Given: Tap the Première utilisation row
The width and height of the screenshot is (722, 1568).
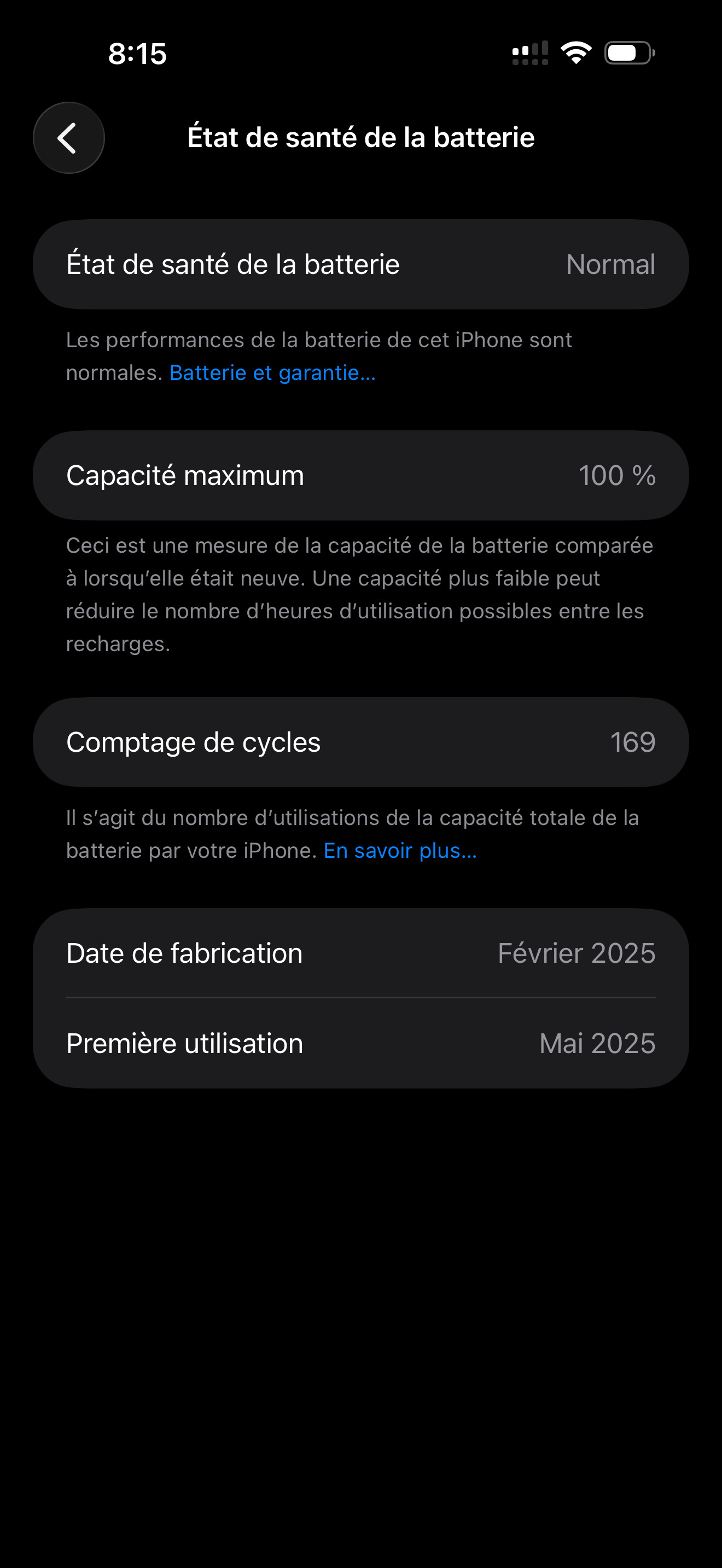Looking at the screenshot, I should point(361,1042).
